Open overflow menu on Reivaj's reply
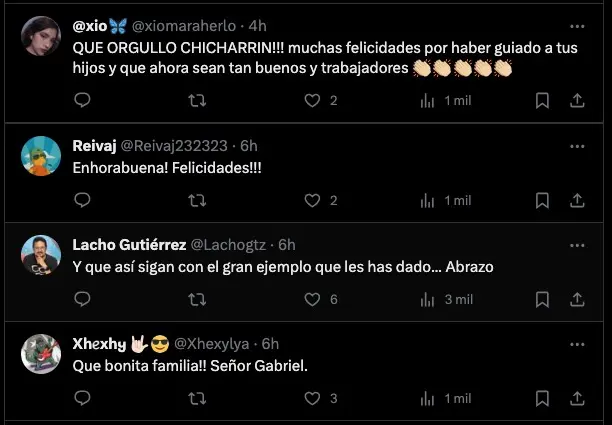 [577, 145]
